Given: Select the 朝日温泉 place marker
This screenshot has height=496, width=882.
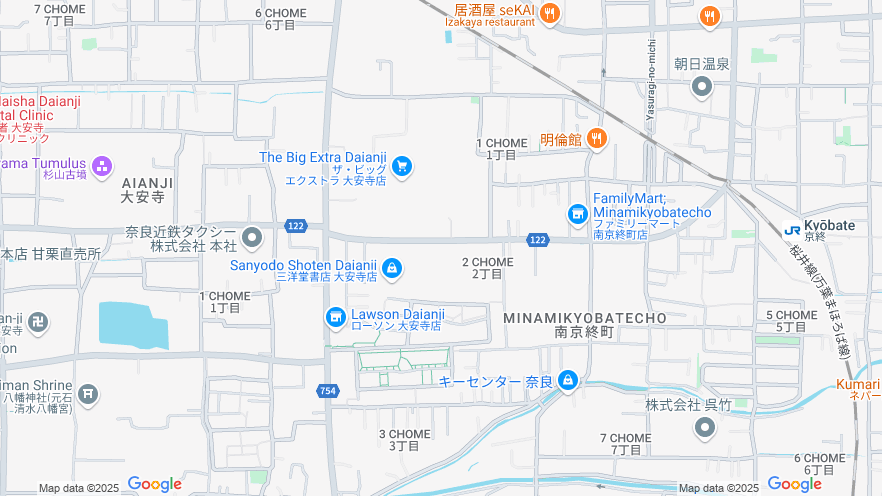Looking at the screenshot, I should (702, 86).
